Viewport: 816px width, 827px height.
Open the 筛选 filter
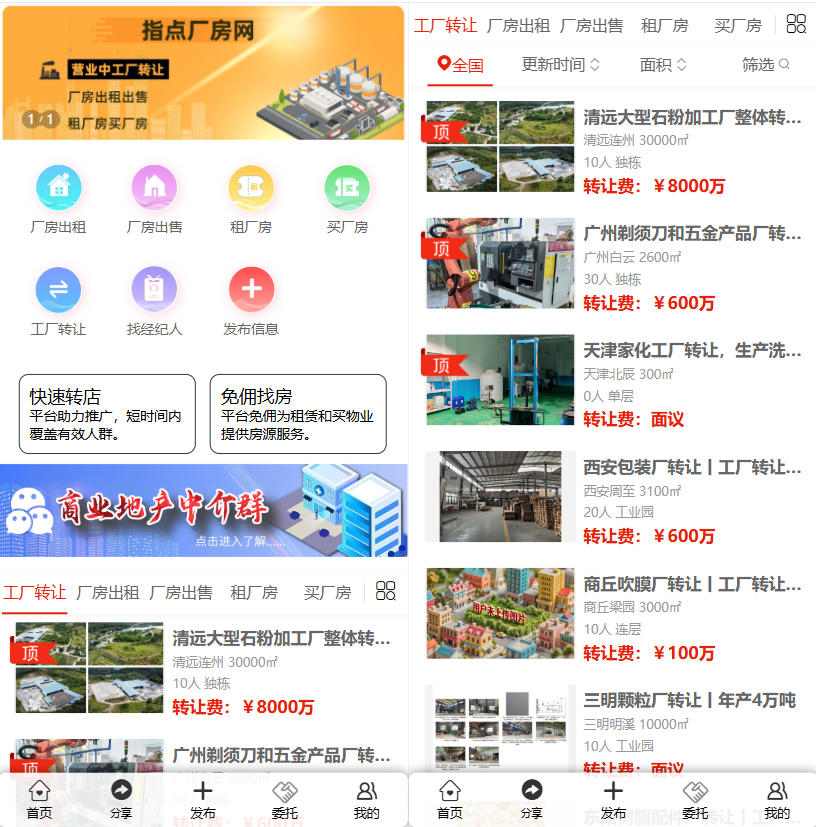point(765,65)
